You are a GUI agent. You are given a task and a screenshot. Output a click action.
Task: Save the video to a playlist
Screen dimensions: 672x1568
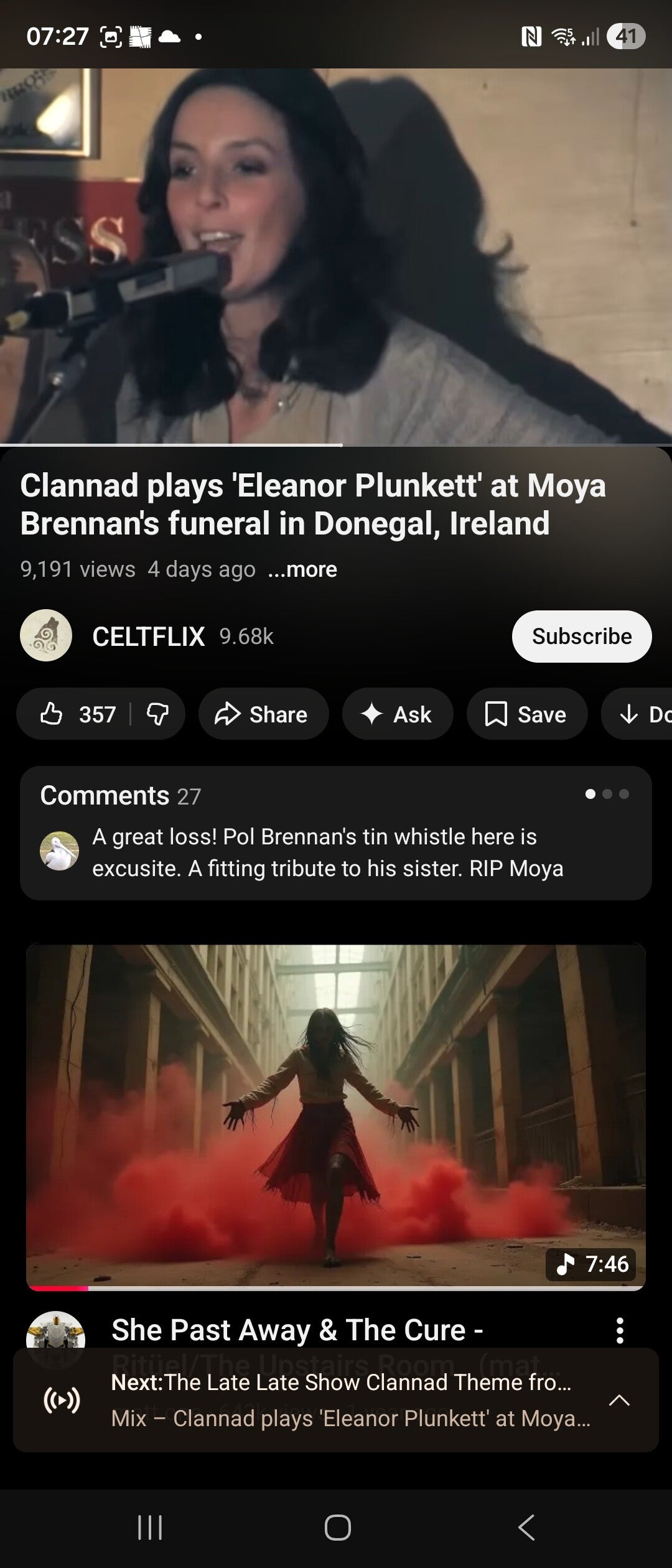(526, 714)
